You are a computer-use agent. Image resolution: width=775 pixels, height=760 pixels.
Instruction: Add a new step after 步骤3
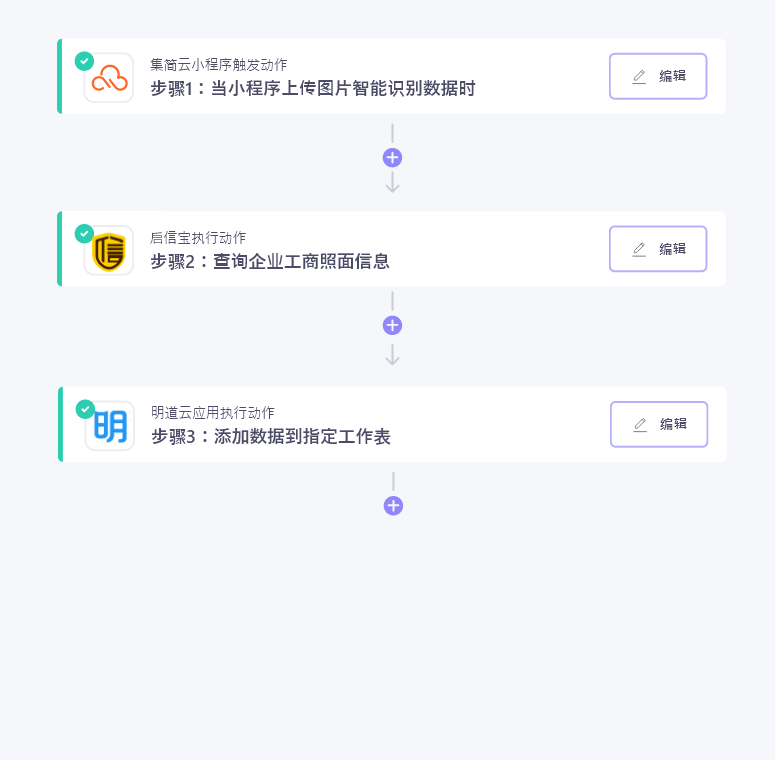pyautogui.click(x=393, y=506)
